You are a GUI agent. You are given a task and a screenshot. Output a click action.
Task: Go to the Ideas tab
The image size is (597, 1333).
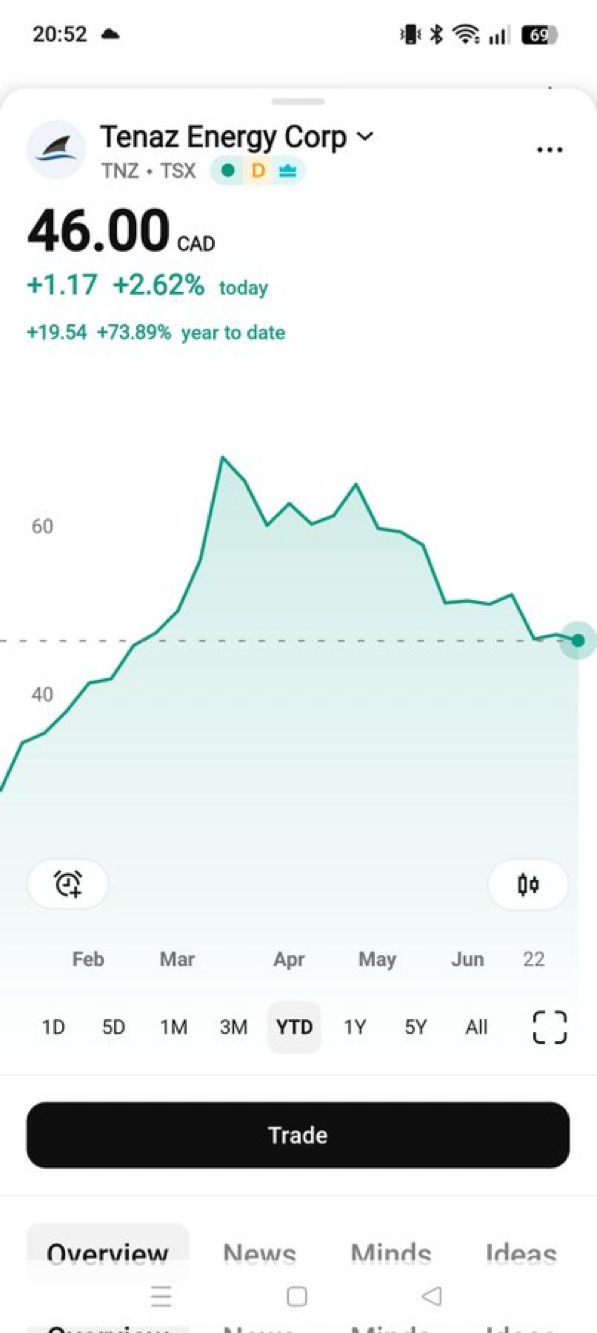click(x=521, y=1253)
